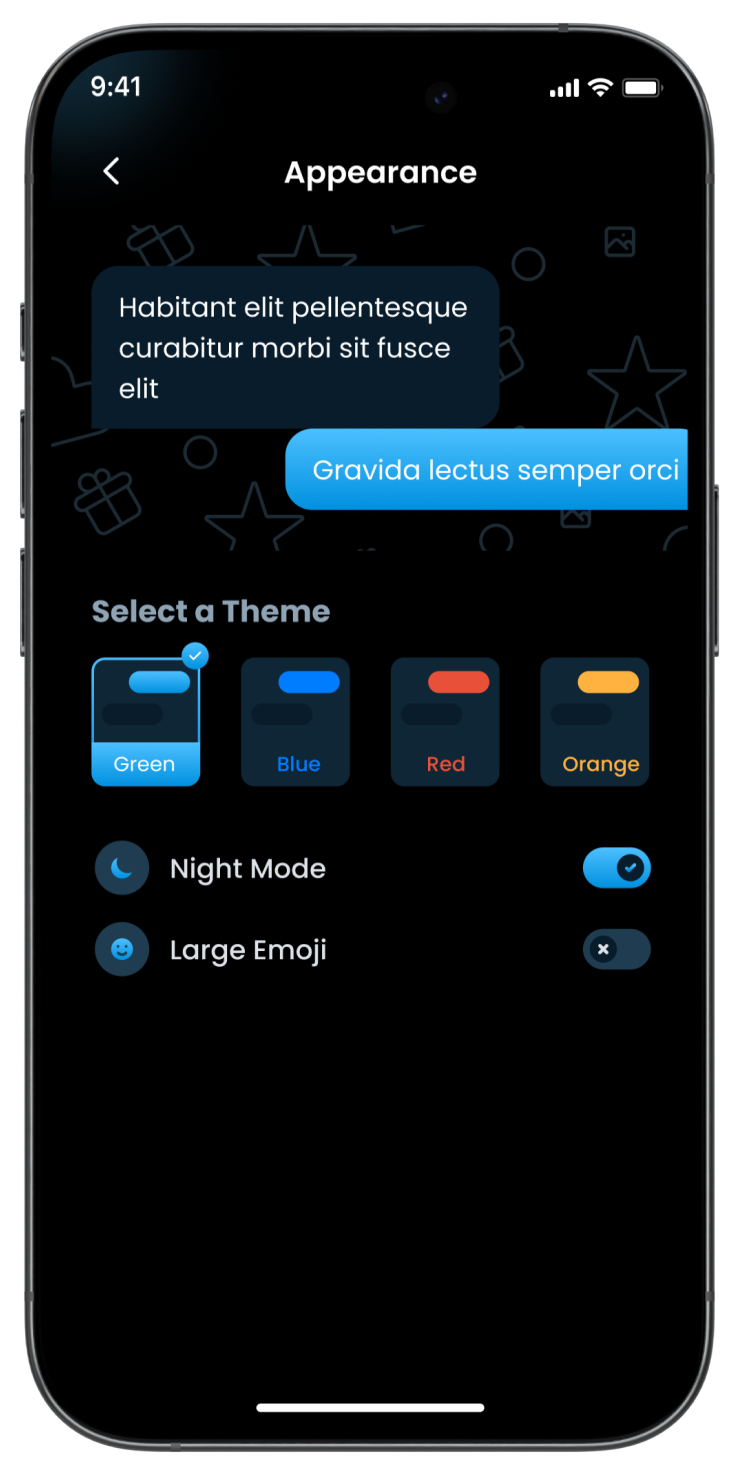
Task: Select the Green theme
Action: coord(146,721)
